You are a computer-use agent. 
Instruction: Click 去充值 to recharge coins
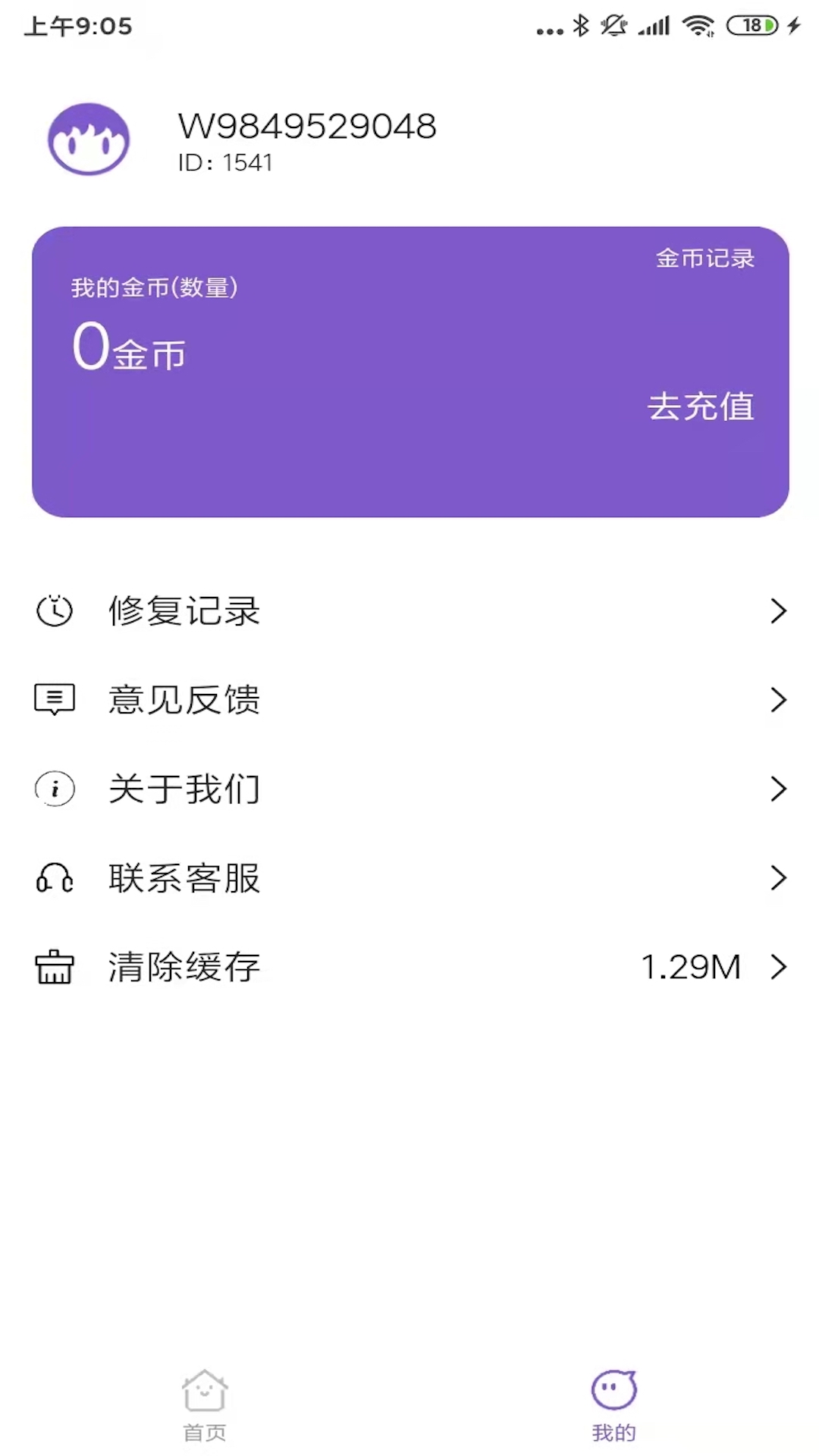[x=701, y=408]
